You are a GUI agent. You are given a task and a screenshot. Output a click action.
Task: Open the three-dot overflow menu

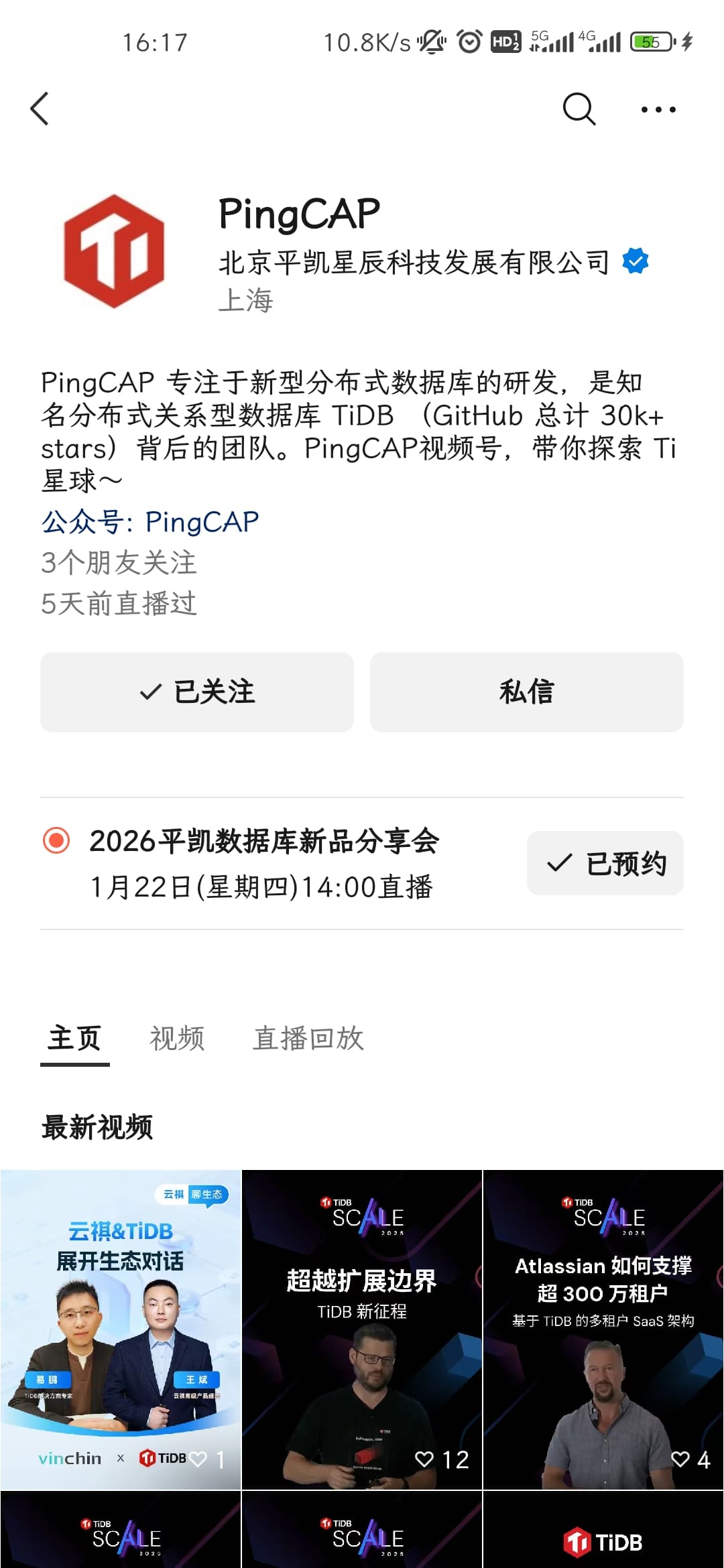658,109
